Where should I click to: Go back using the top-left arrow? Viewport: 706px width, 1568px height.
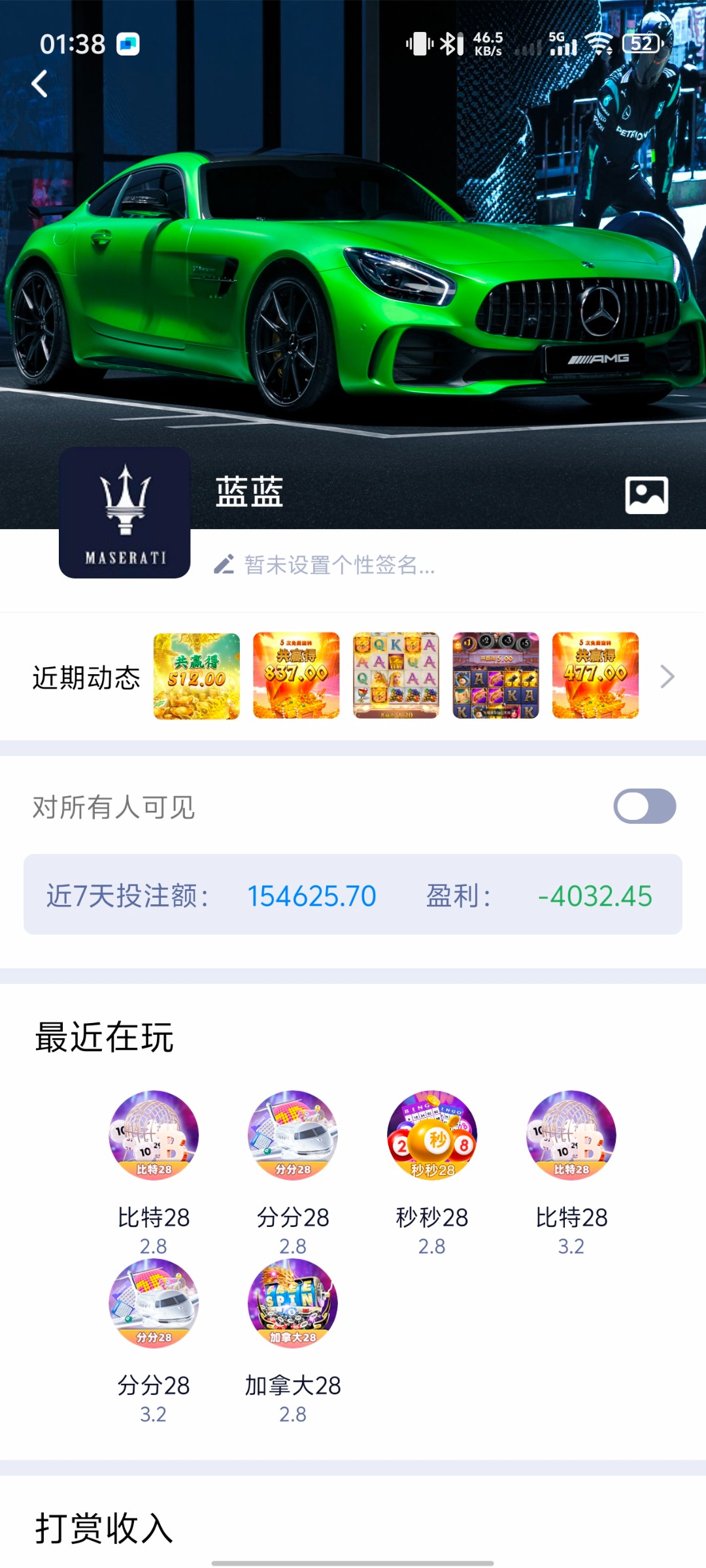[x=40, y=84]
